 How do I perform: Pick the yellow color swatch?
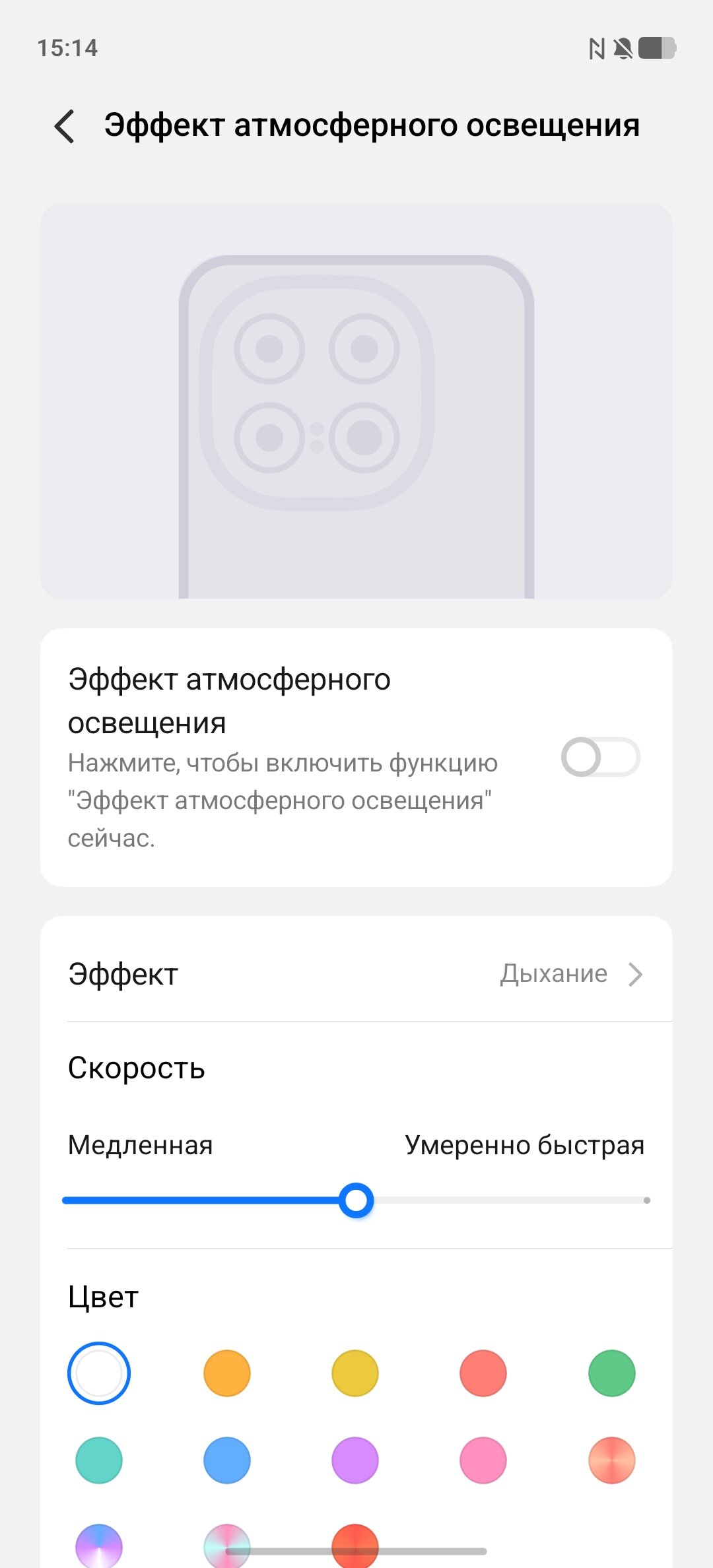pyautogui.click(x=355, y=1373)
